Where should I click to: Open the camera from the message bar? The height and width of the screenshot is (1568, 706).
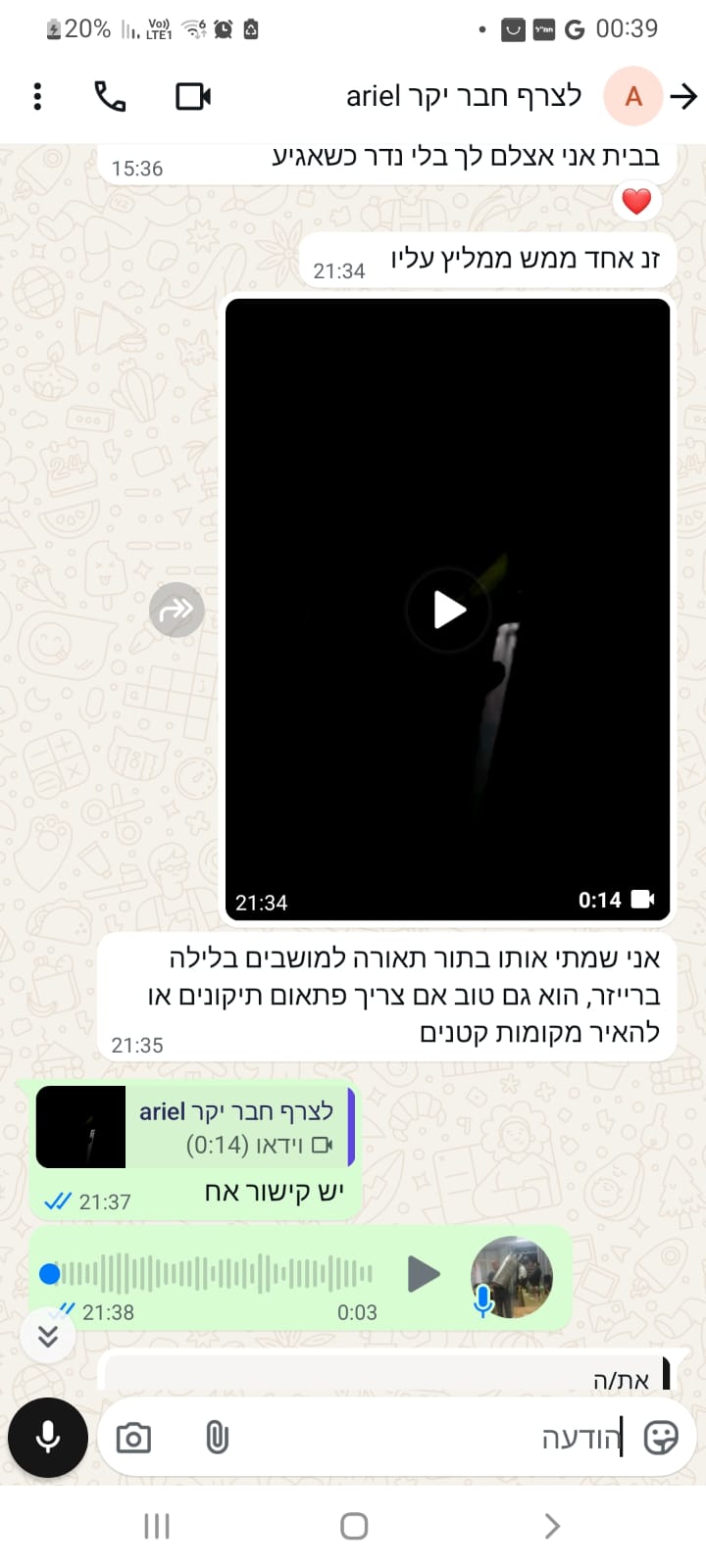pos(133,1438)
